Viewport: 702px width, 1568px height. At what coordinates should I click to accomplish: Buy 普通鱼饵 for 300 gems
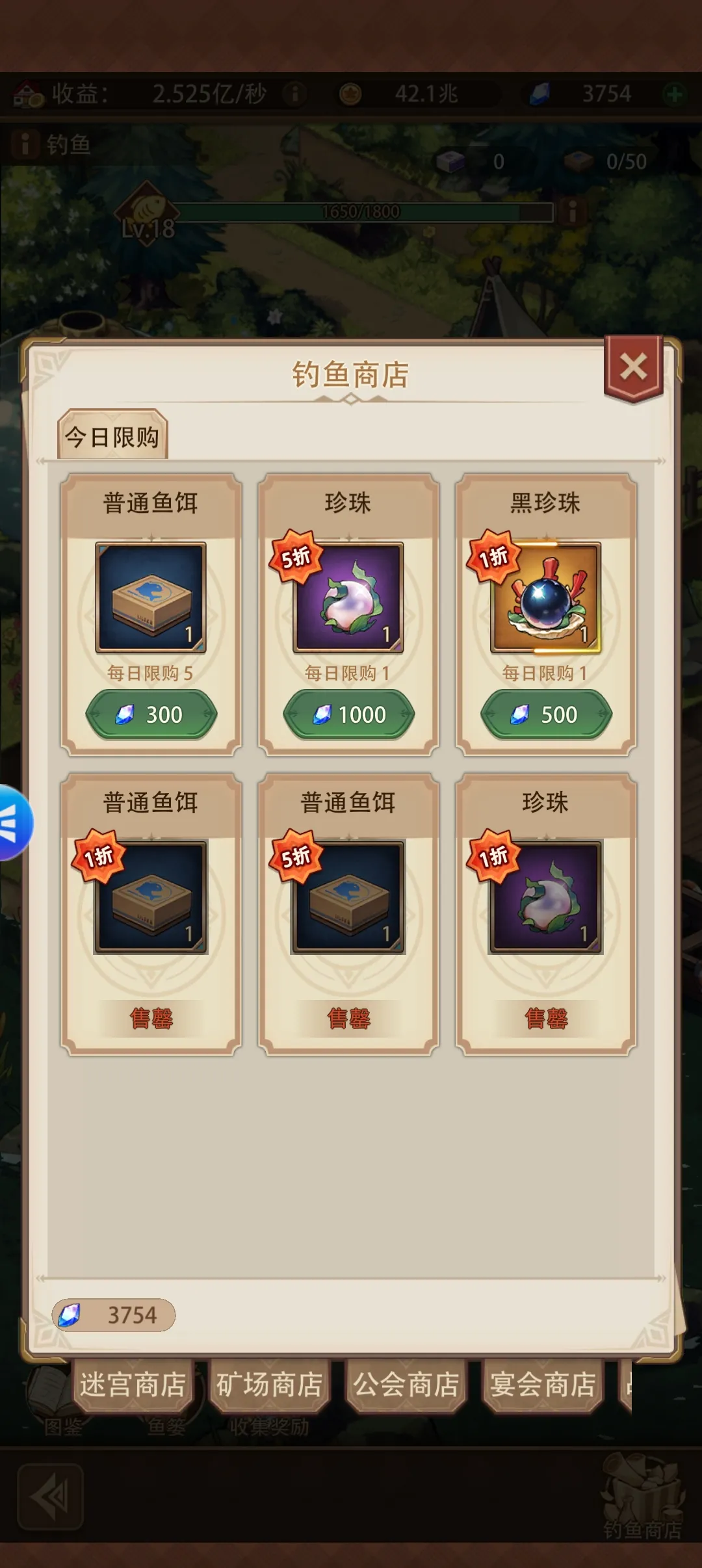(x=151, y=714)
